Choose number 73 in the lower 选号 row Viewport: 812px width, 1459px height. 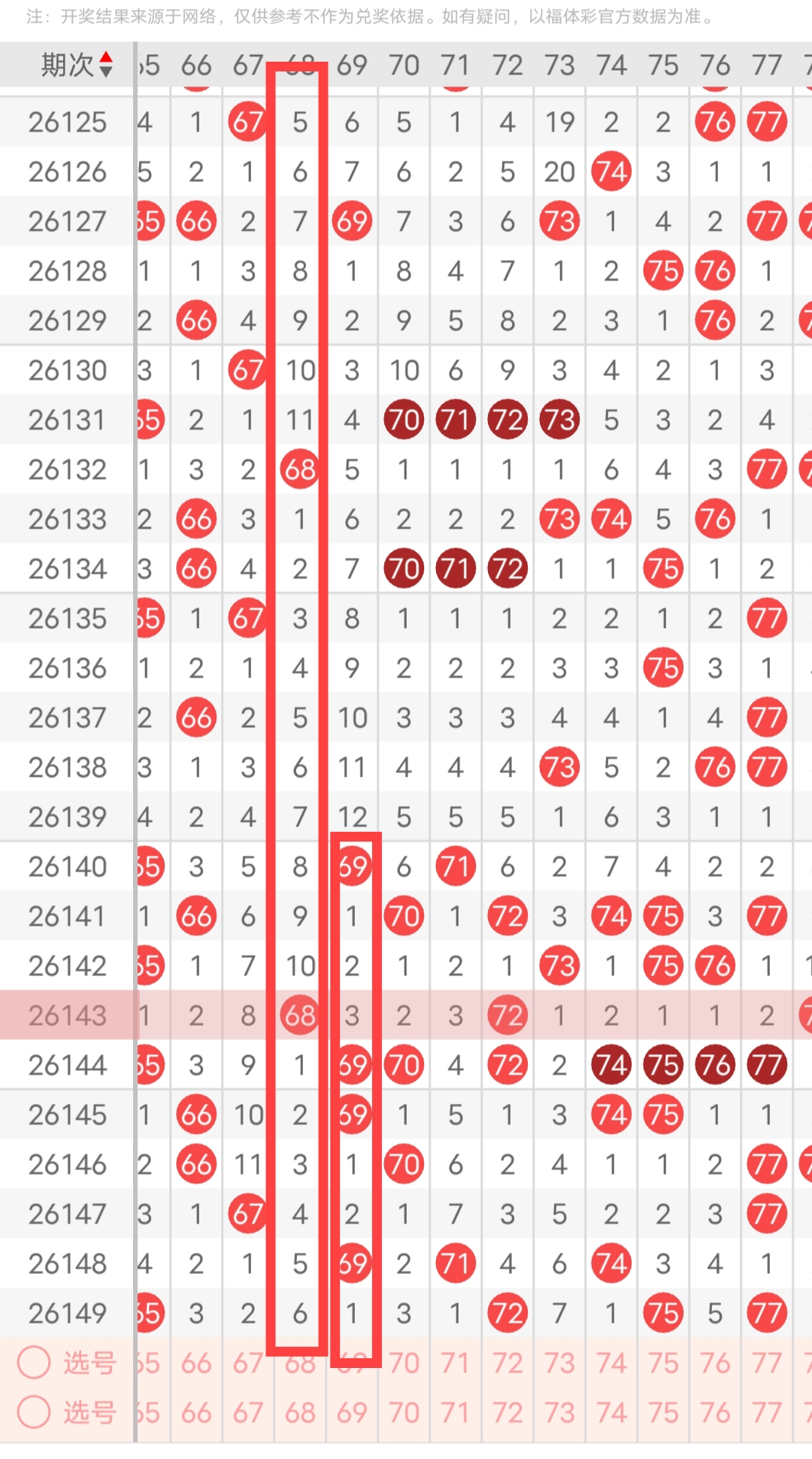pos(559,1412)
